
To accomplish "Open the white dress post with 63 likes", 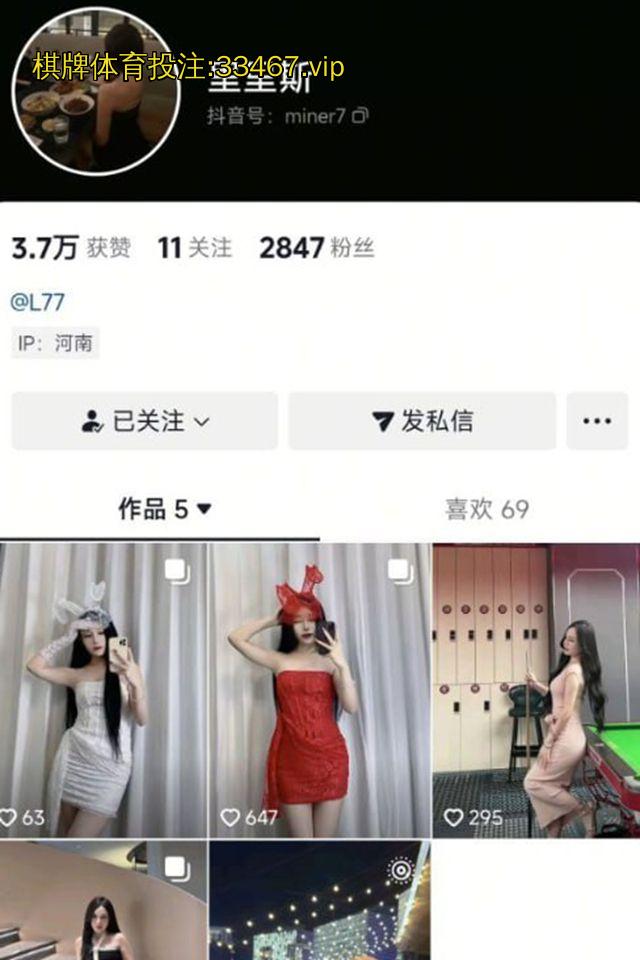I will (102, 690).
